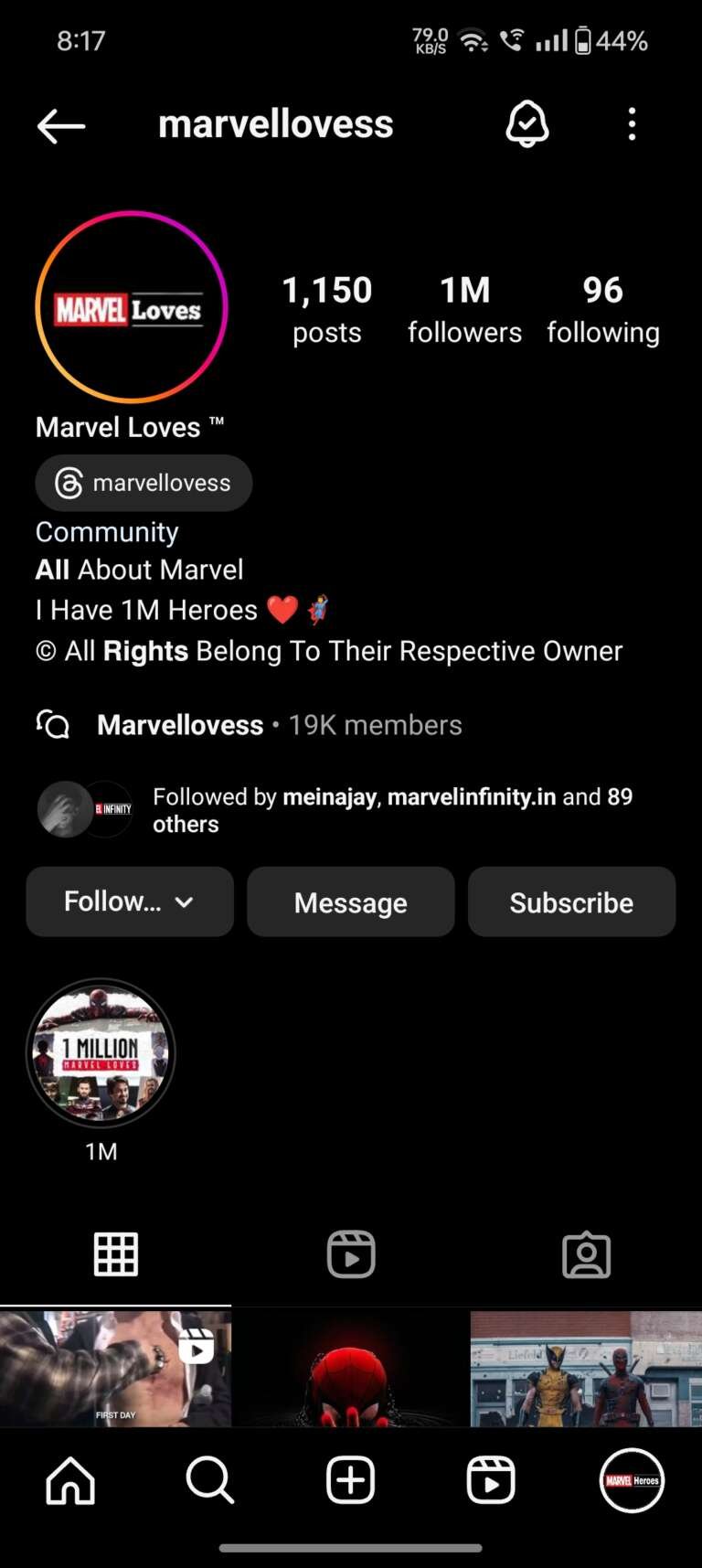702x1568 pixels.
Task: Open the 1M followers list
Action: [464, 310]
